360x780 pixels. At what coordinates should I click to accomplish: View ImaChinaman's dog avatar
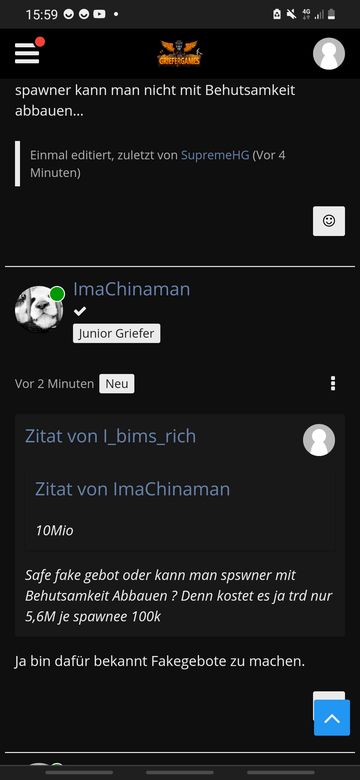[x=39, y=309]
